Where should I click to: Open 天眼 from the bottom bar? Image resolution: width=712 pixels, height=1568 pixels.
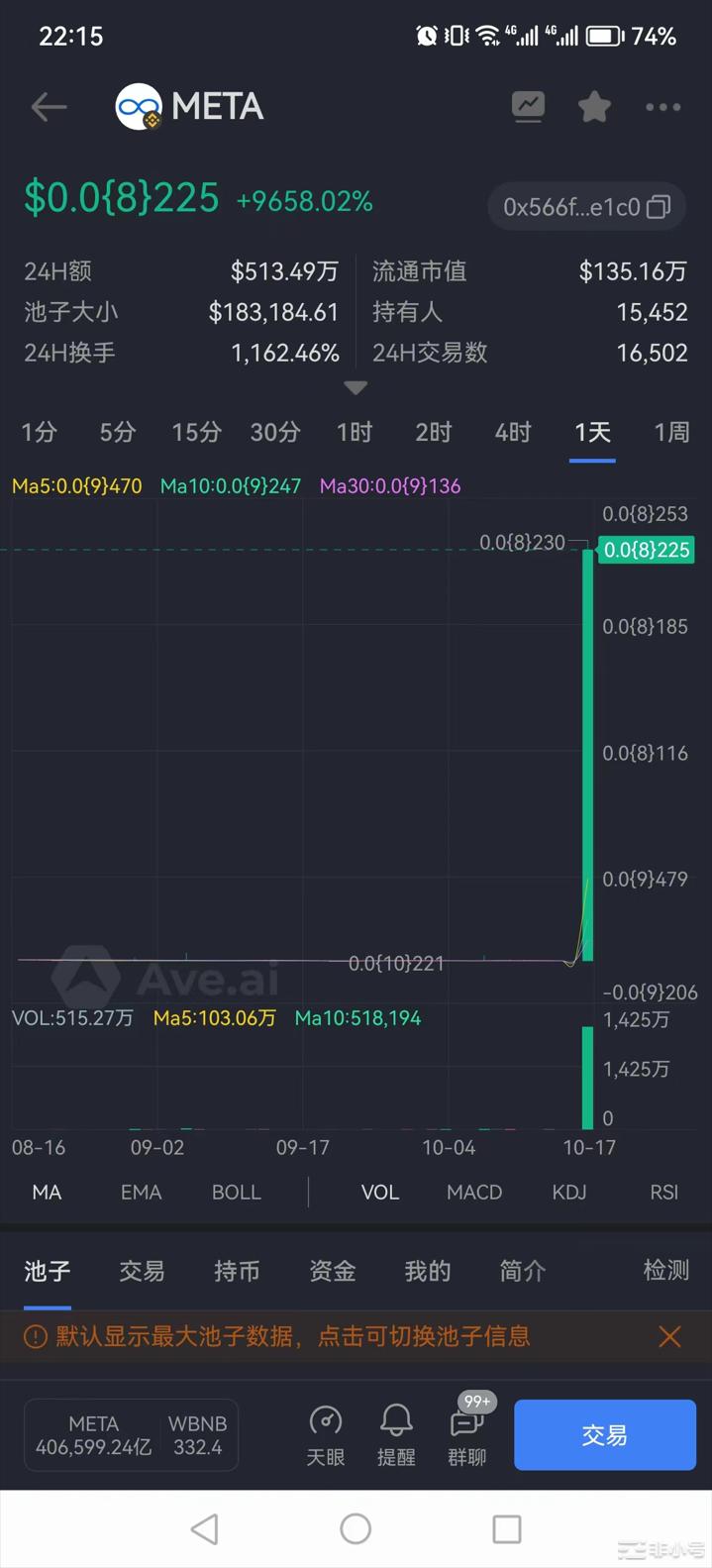325,1435
